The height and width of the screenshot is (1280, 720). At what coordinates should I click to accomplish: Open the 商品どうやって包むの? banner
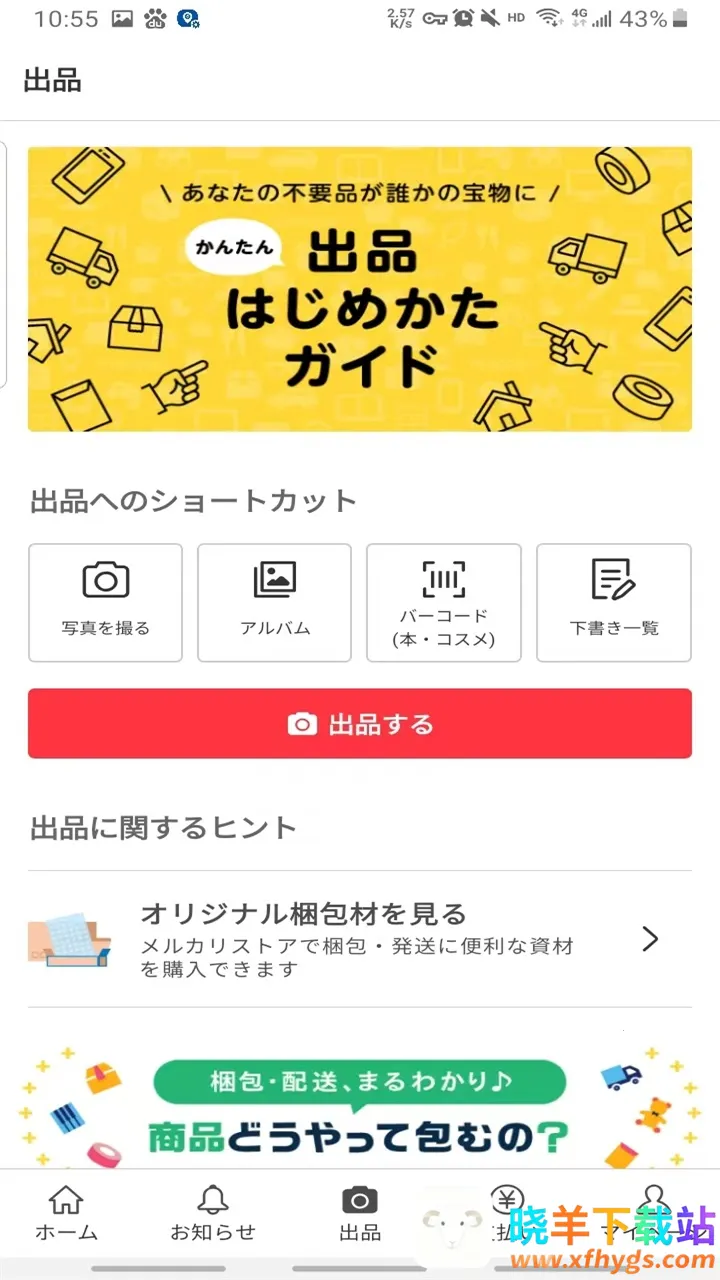click(x=360, y=1108)
